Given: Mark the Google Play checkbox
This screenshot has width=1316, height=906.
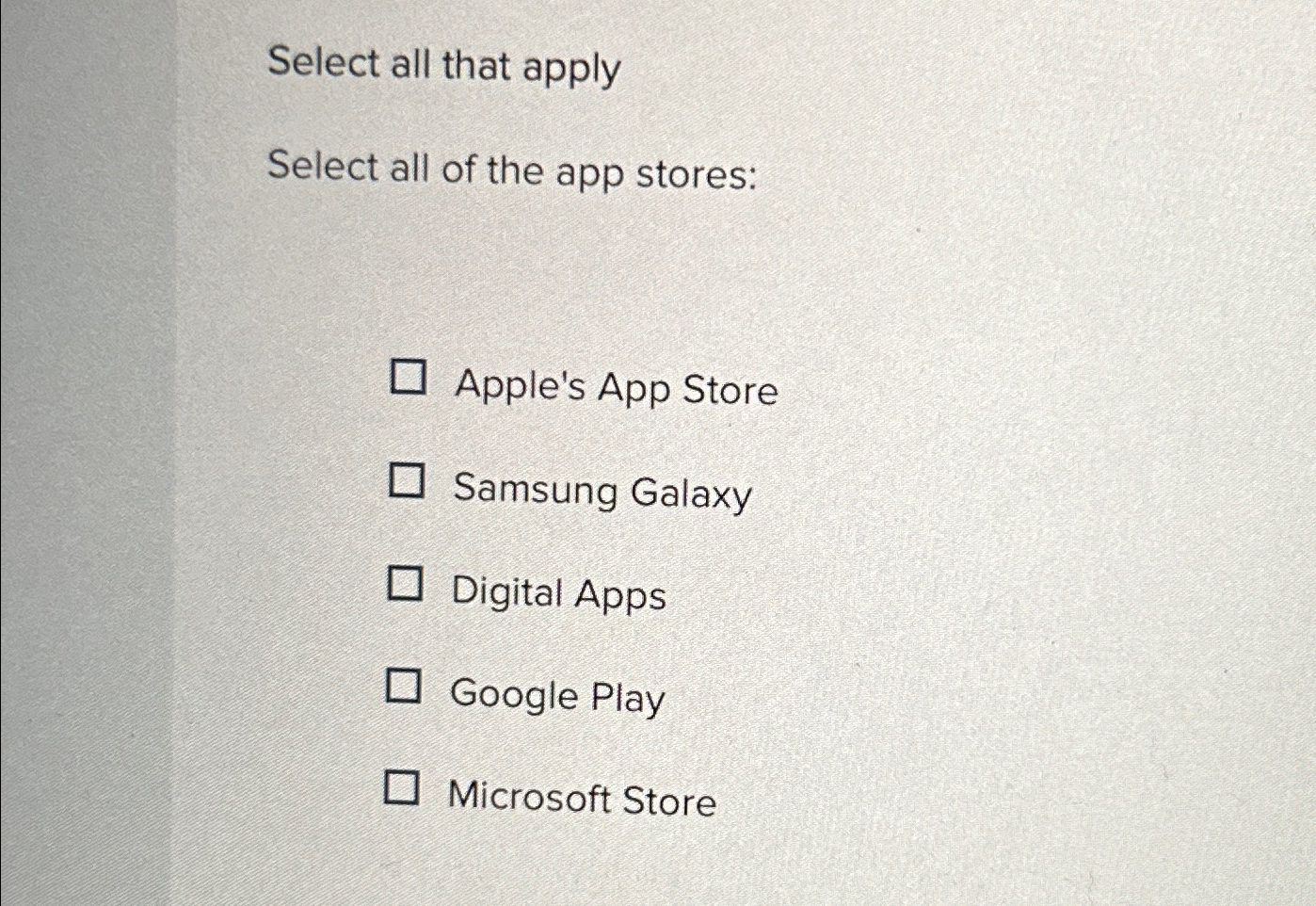Looking at the screenshot, I should pyautogui.click(x=403, y=687).
